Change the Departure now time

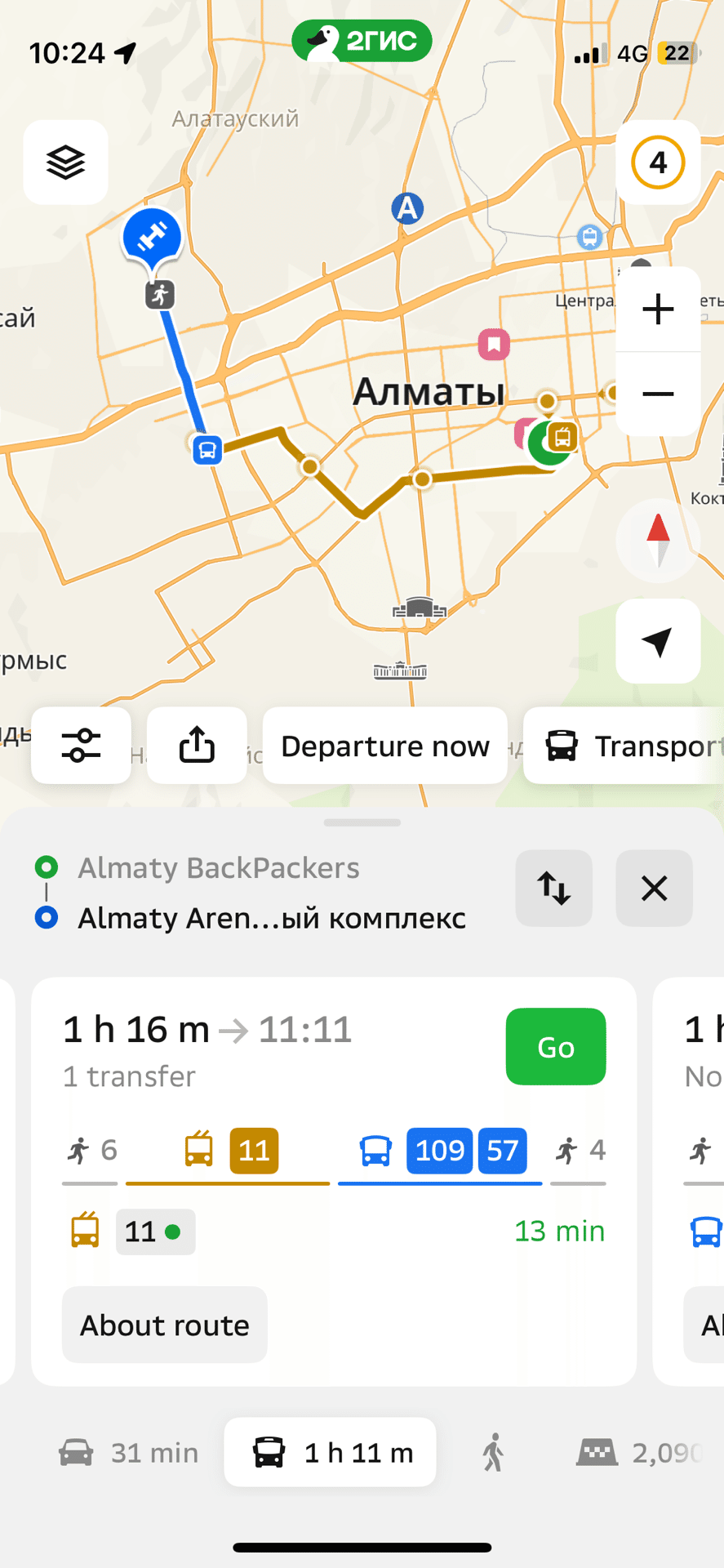[384, 746]
